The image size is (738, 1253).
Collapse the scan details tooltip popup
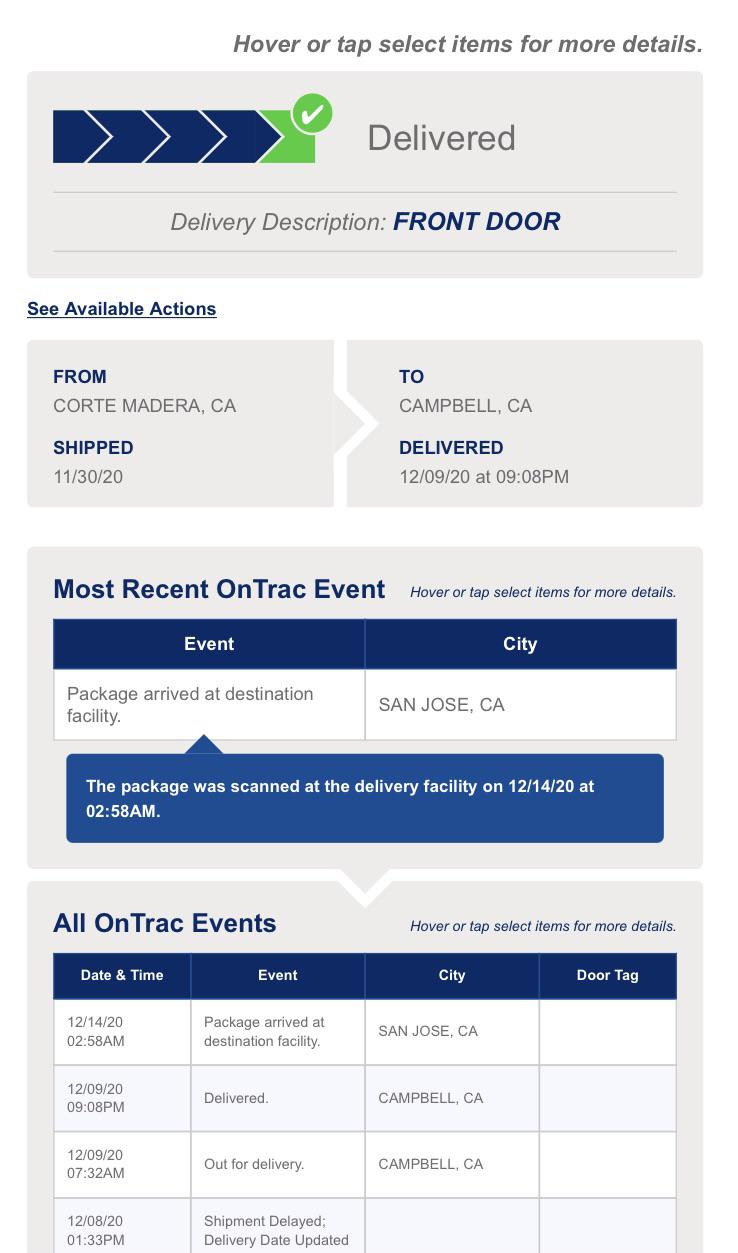[x=367, y=797]
